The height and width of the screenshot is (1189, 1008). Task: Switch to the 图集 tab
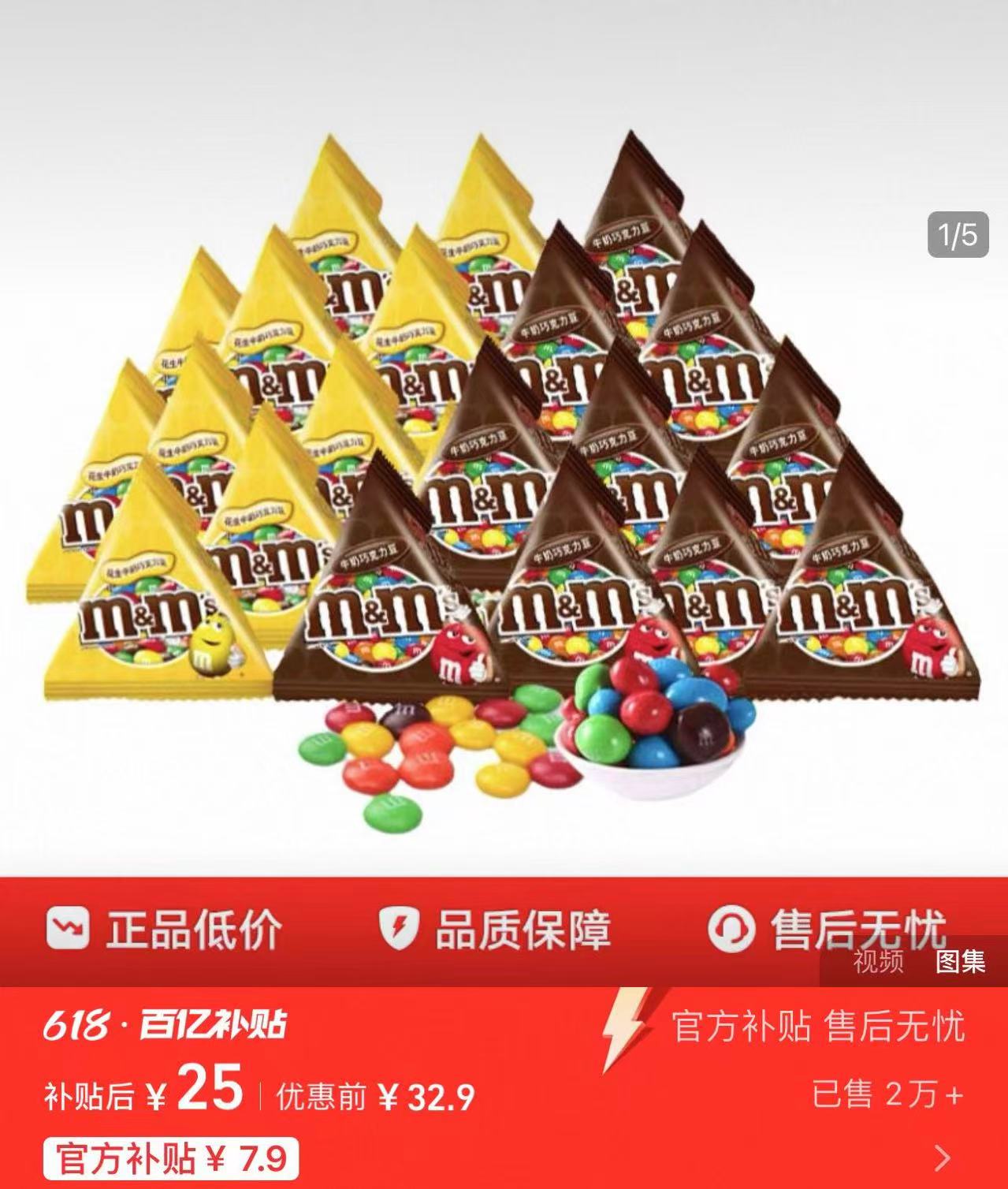click(x=960, y=961)
